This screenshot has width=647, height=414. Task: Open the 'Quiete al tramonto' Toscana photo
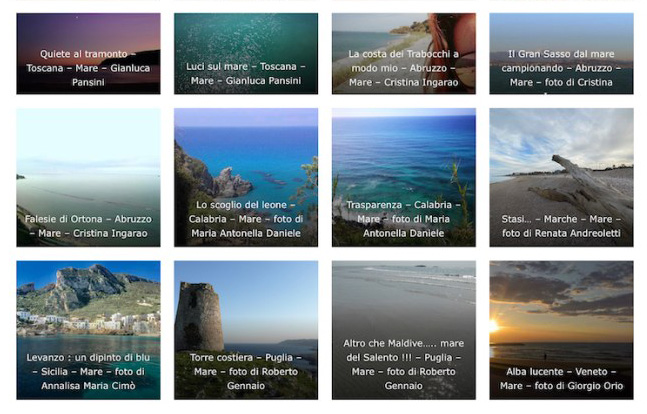click(88, 53)
